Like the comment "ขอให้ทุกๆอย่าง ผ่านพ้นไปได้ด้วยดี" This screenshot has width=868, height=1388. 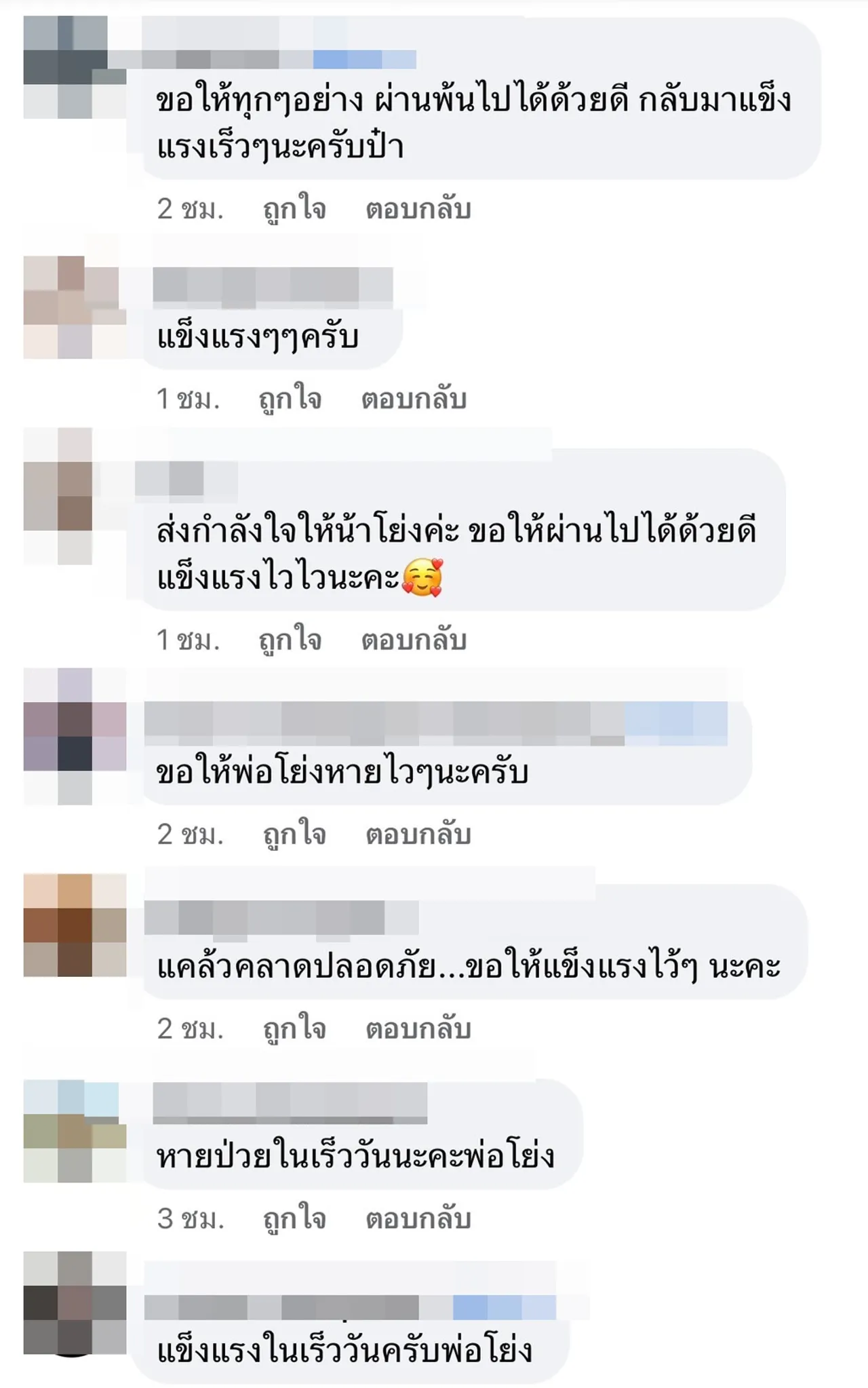[x=294, y=209]
